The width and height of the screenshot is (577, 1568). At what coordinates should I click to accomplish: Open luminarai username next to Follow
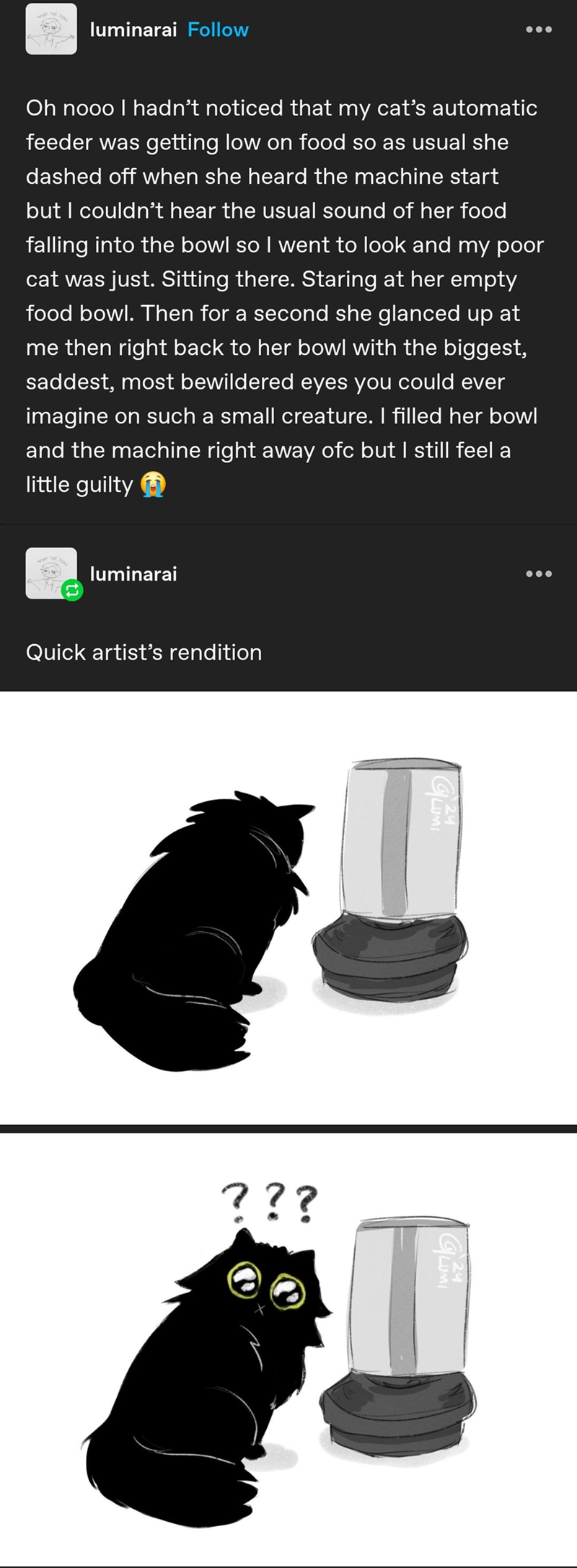point(133,30)
